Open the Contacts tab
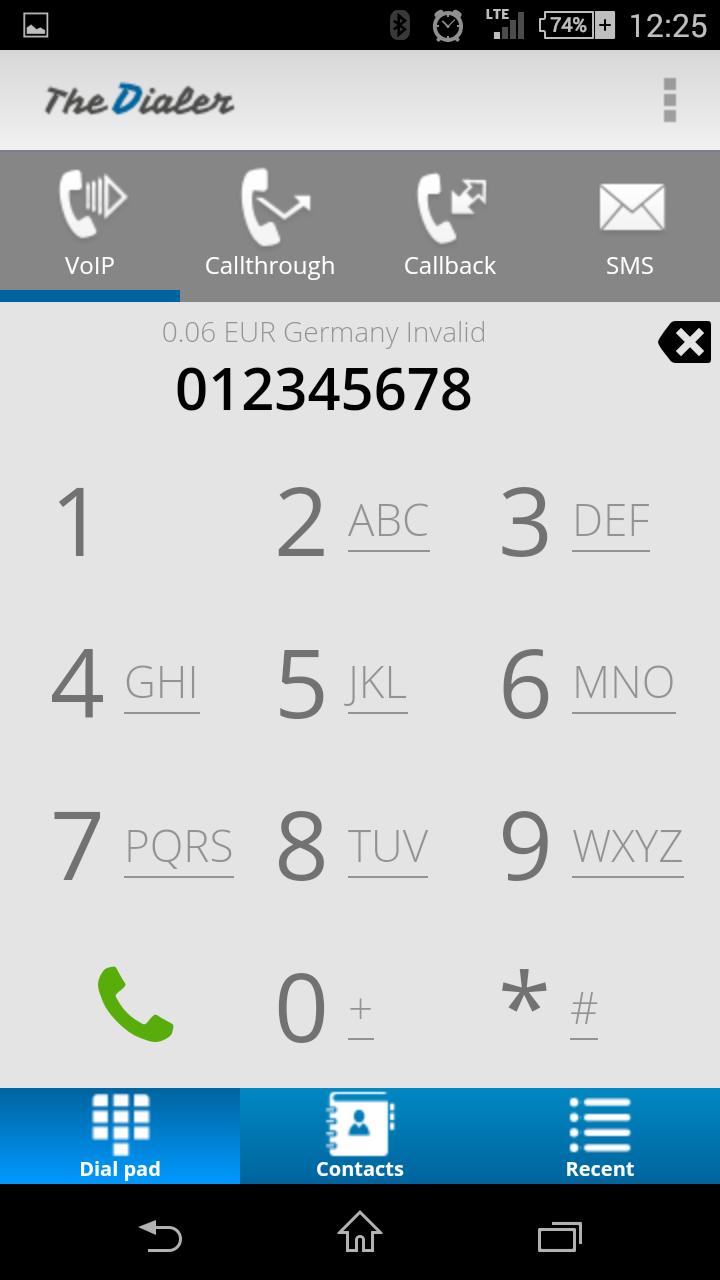 [x=360, y=1136]
